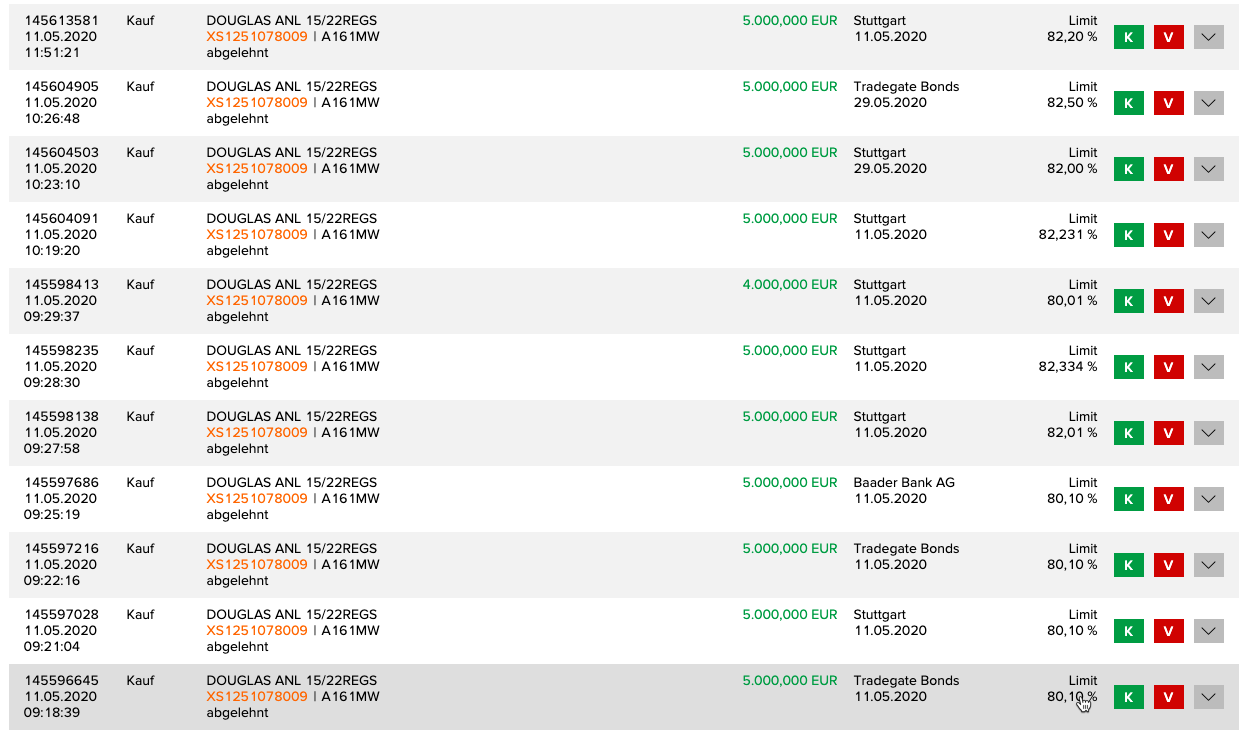Tap K for order 145598235

pyautogui.click(x=1128, y=367)
